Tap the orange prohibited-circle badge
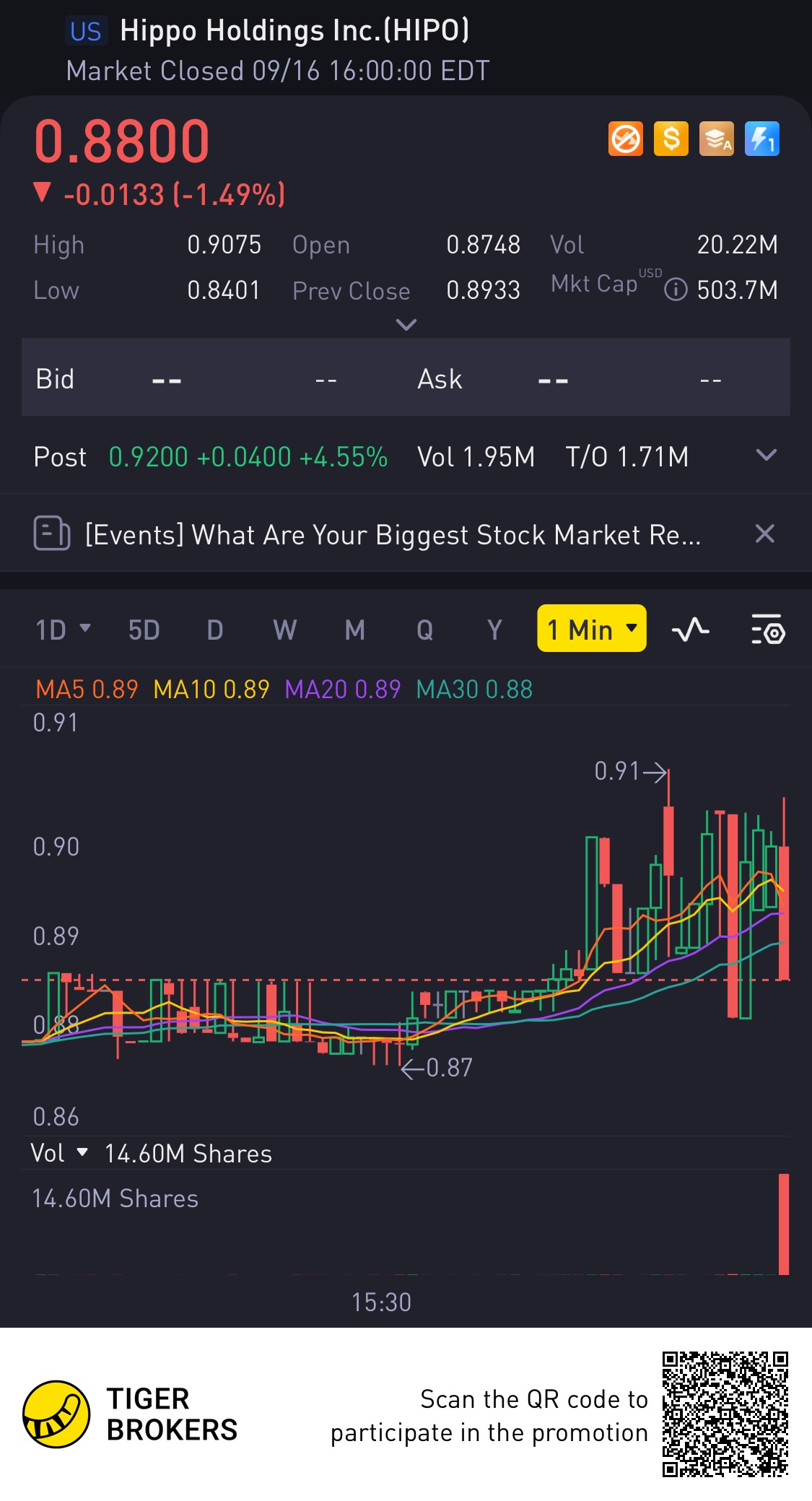Viewport: 812px width, 1501px height. [x=625, y=139]
